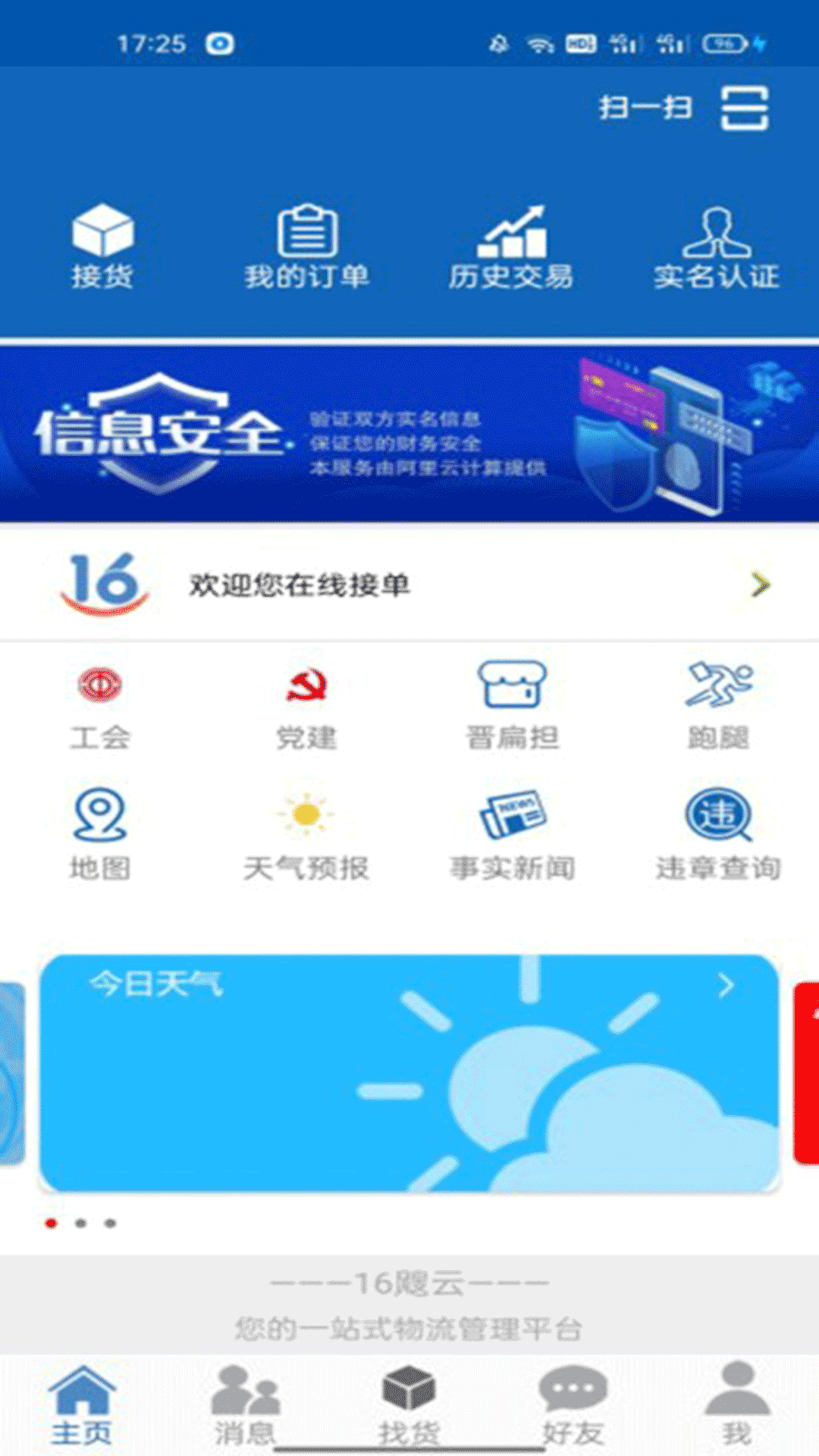The image size is (819, 1456).
Task: Open 我的订单 orders
Action: tap(307, 246)
